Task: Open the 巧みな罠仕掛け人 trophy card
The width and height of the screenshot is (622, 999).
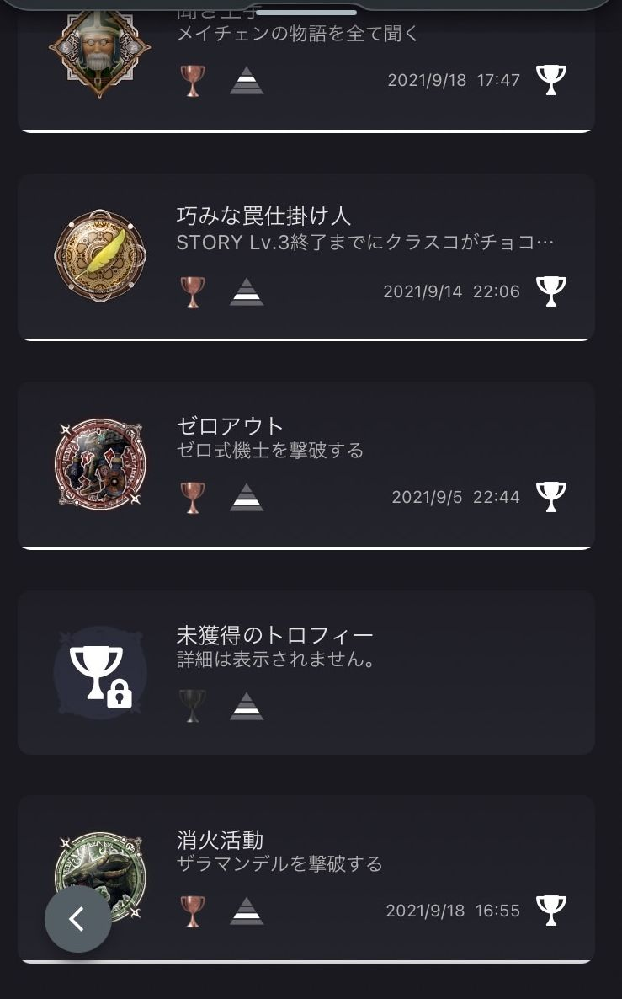Action: tap(306, 256)
